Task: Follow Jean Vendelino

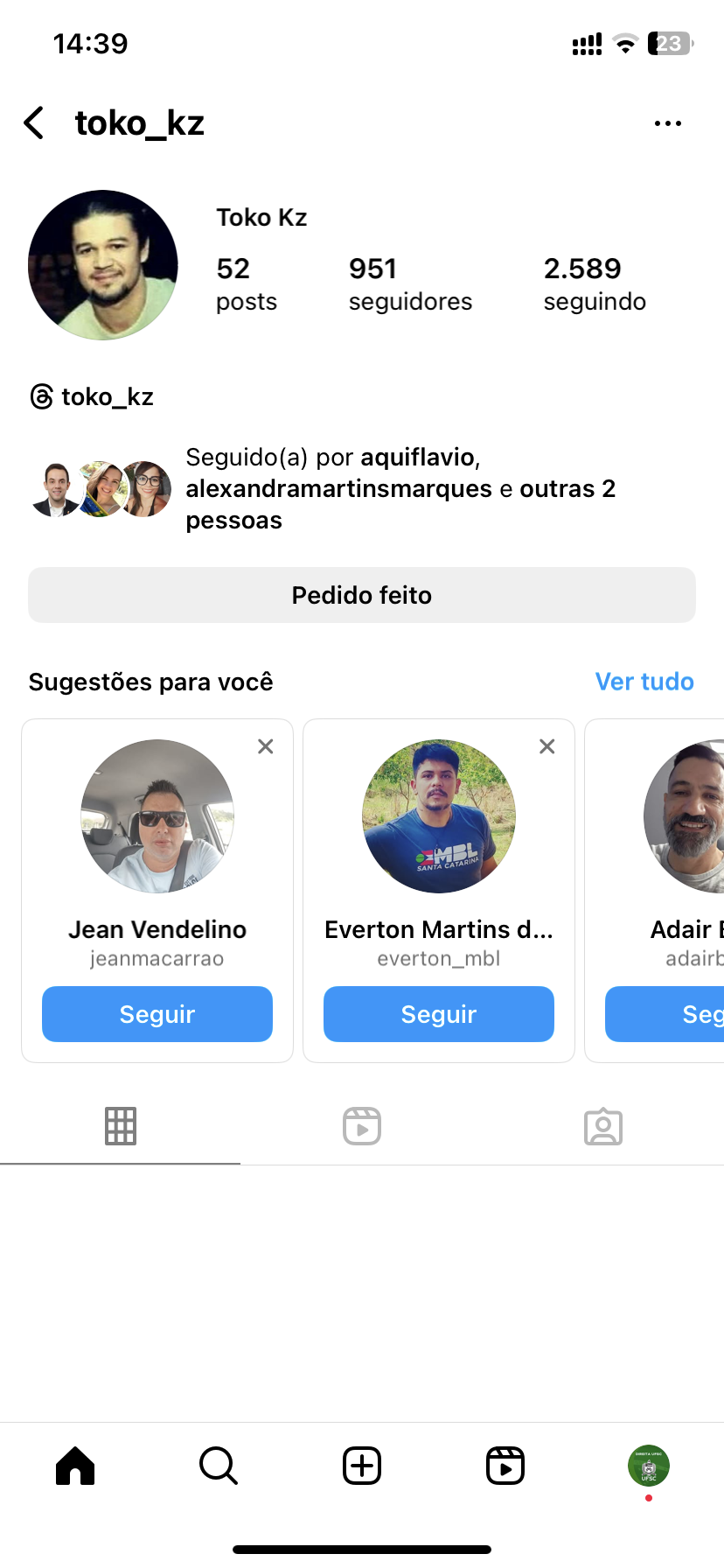Action: tap(157, 1014)
